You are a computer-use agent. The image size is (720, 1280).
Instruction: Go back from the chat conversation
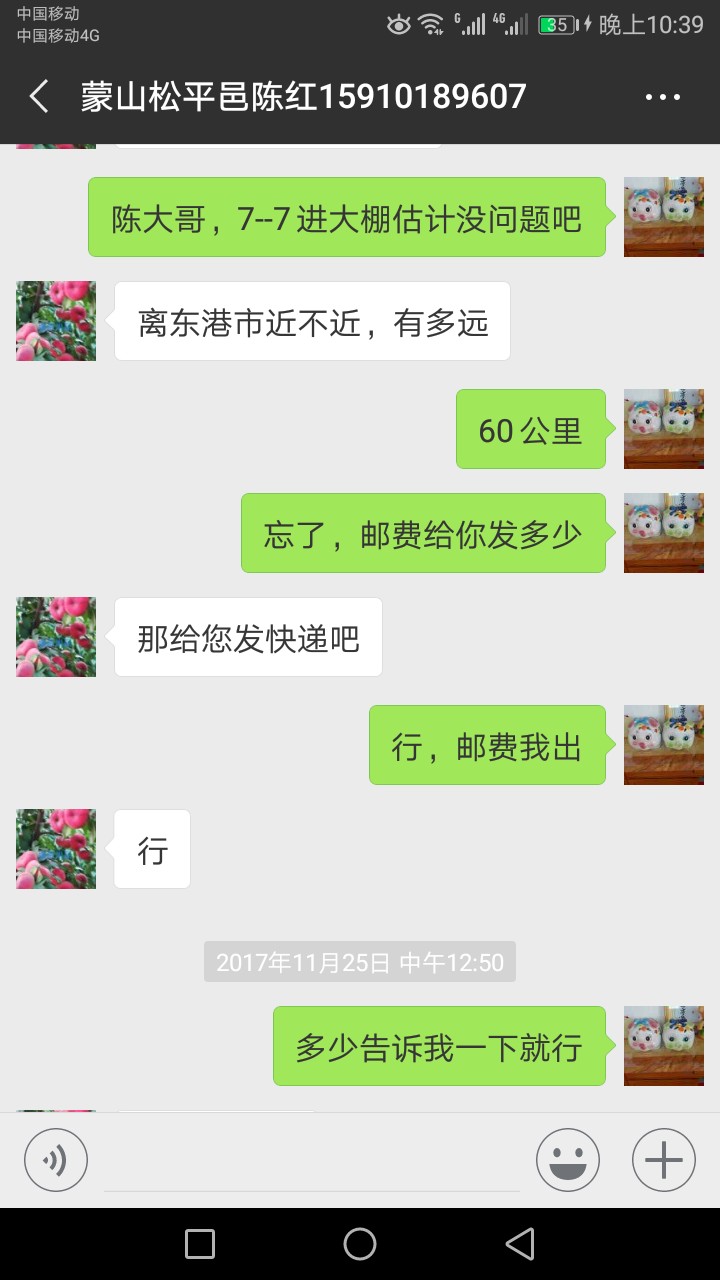39,97
